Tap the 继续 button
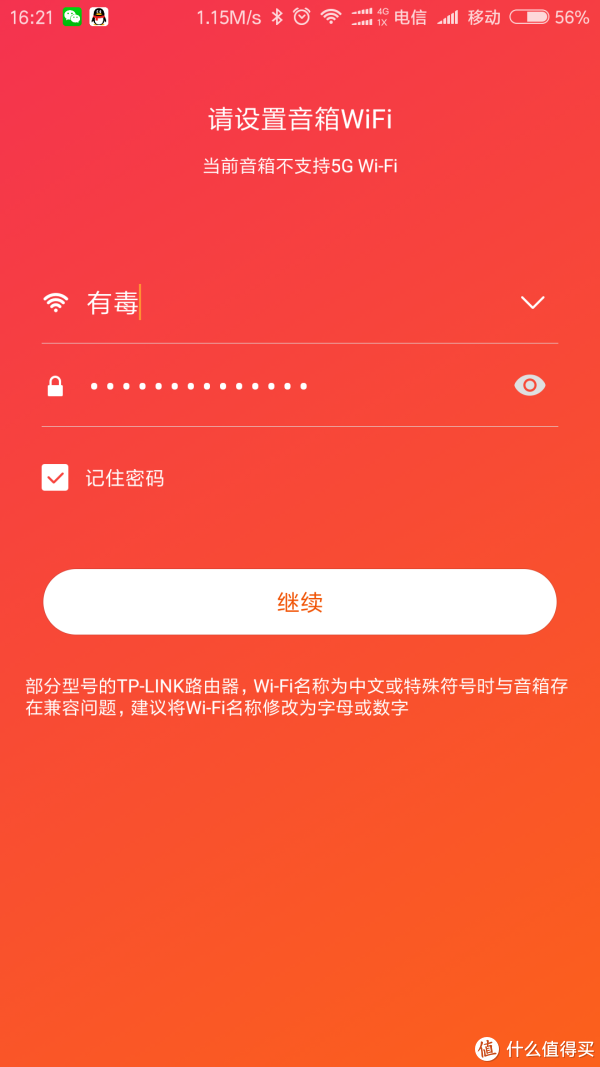 click(x=300, y=602)
